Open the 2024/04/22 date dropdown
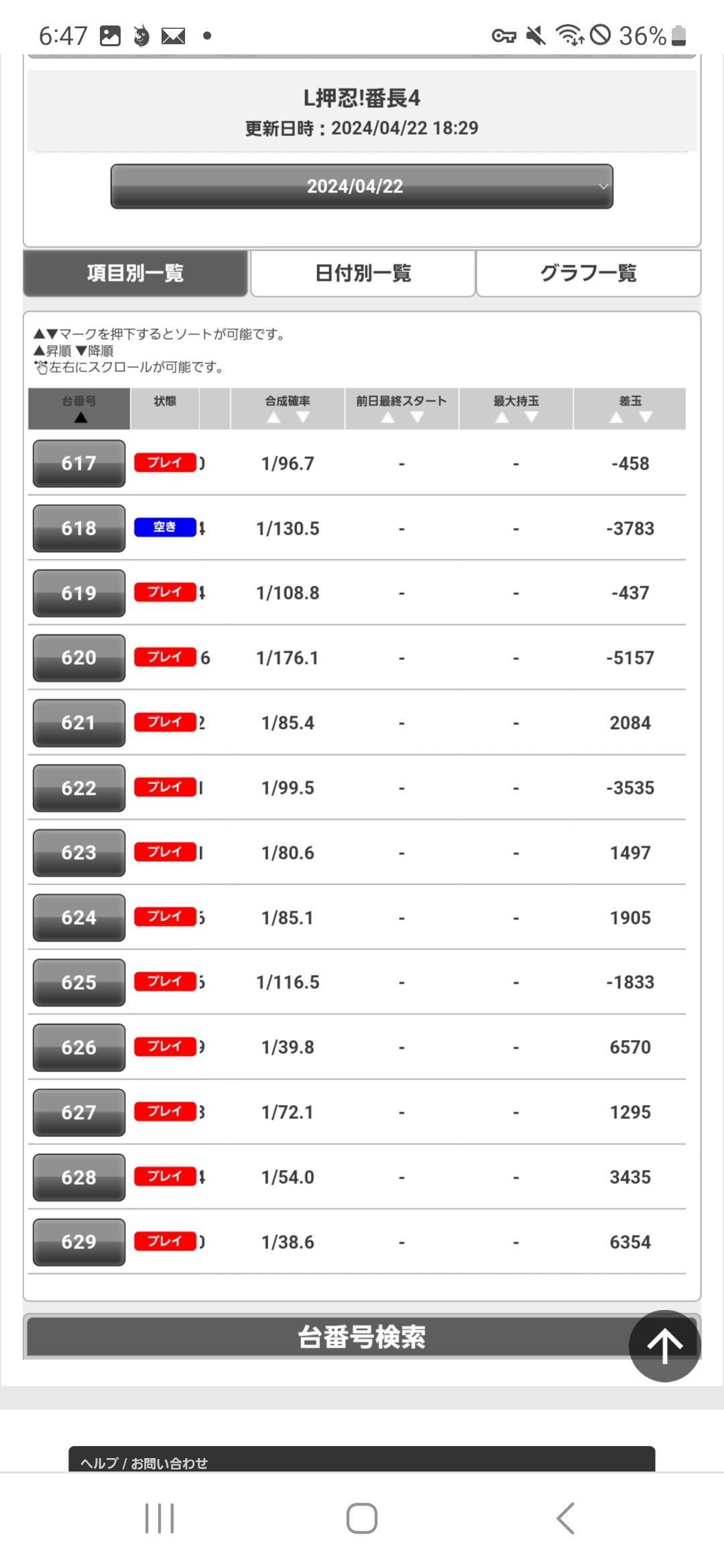The width and height of the screenshot is (724, 1568). pyautogui.click(x=362, y=186)
